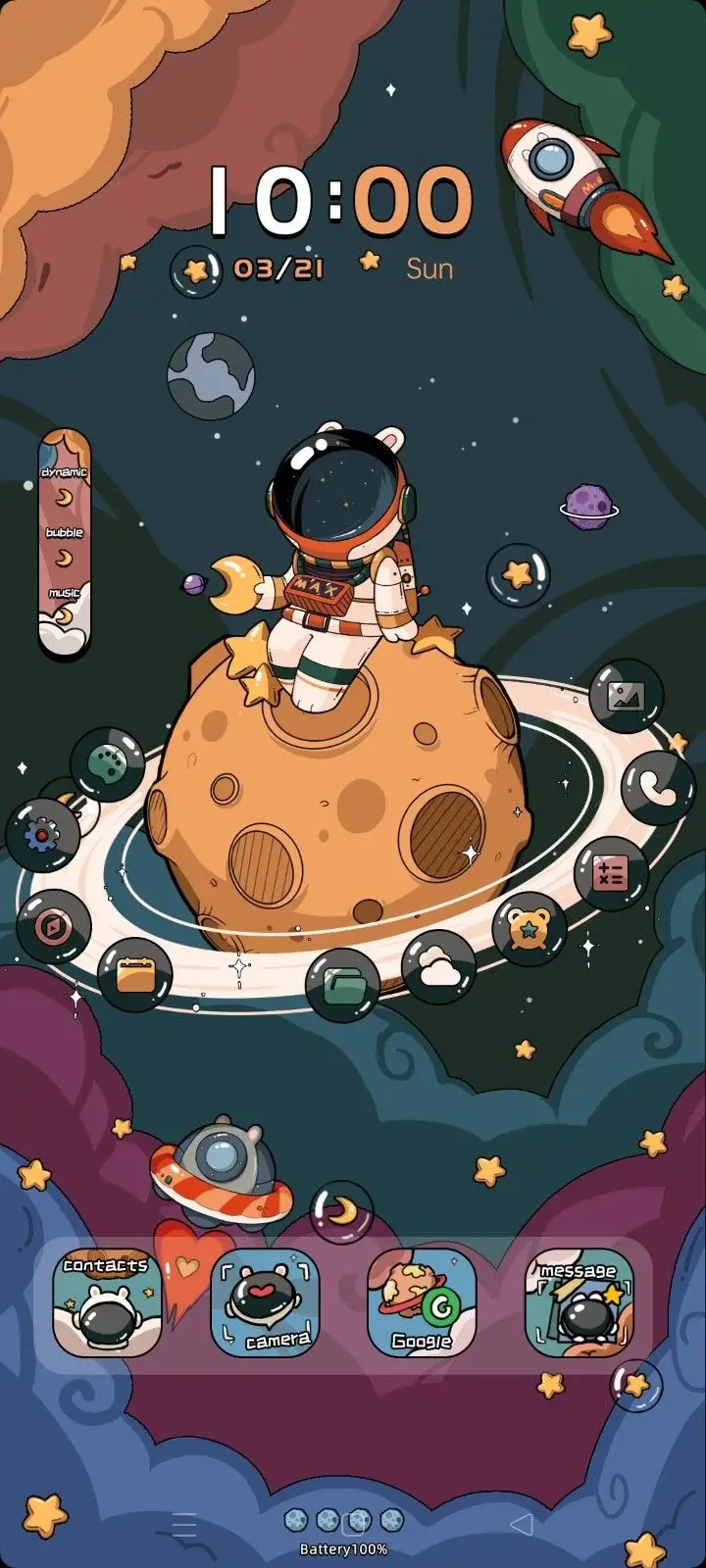Open the contacts app shortcut
Screen dimensions: 706x1568
click(107, 1303)
